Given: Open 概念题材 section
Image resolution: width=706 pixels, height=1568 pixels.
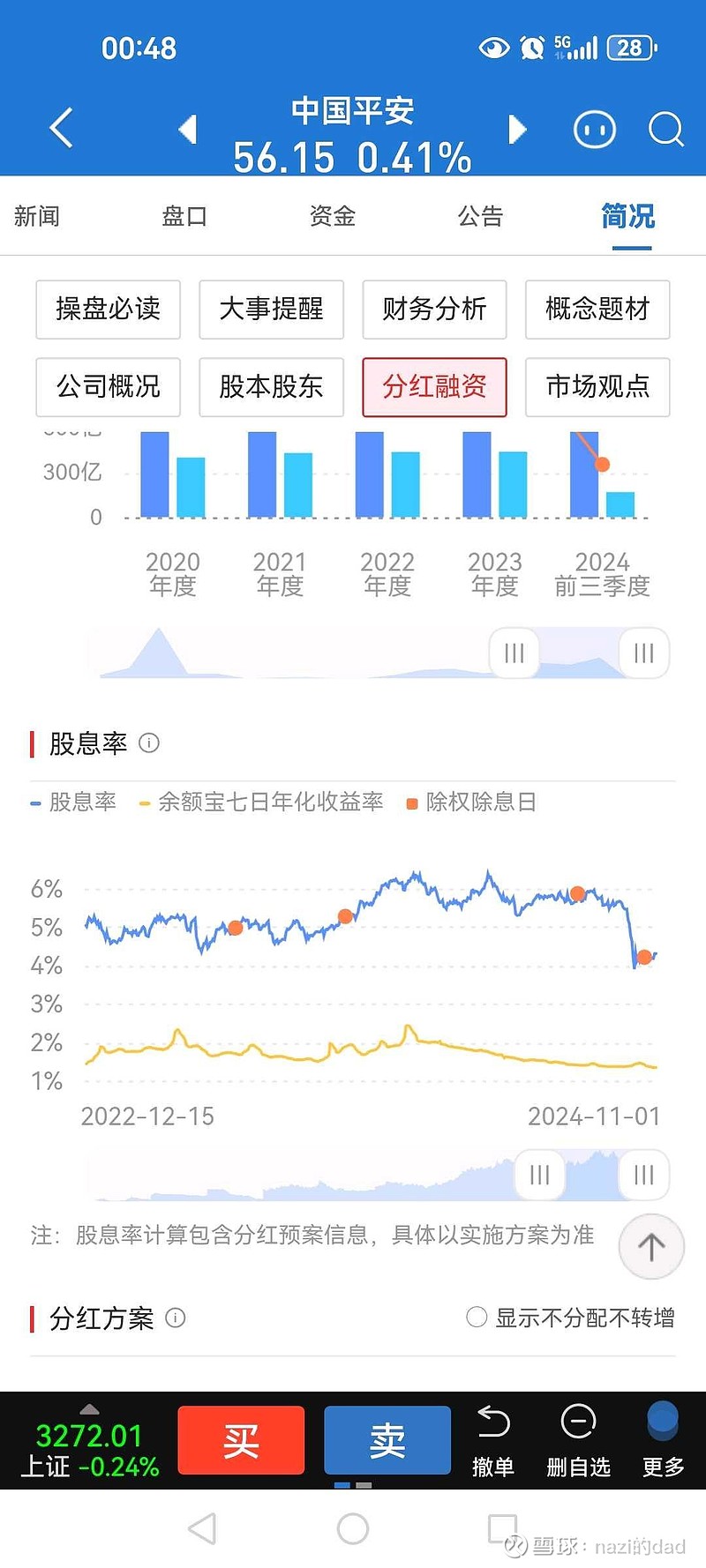Looking at the screenshot, I should (x=597, y=310).
